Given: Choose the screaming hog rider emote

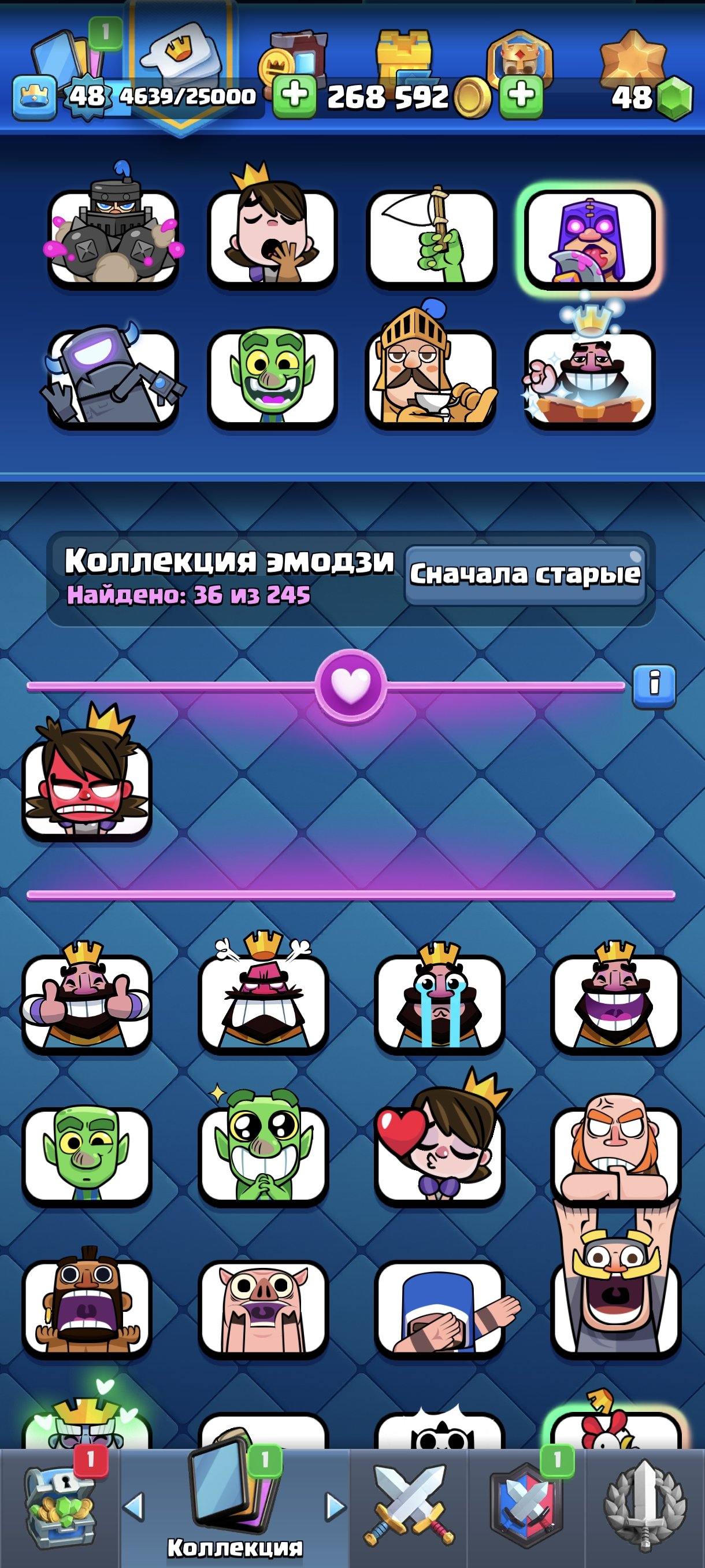Looking at the screenshot, I should tap(87, 1307).
